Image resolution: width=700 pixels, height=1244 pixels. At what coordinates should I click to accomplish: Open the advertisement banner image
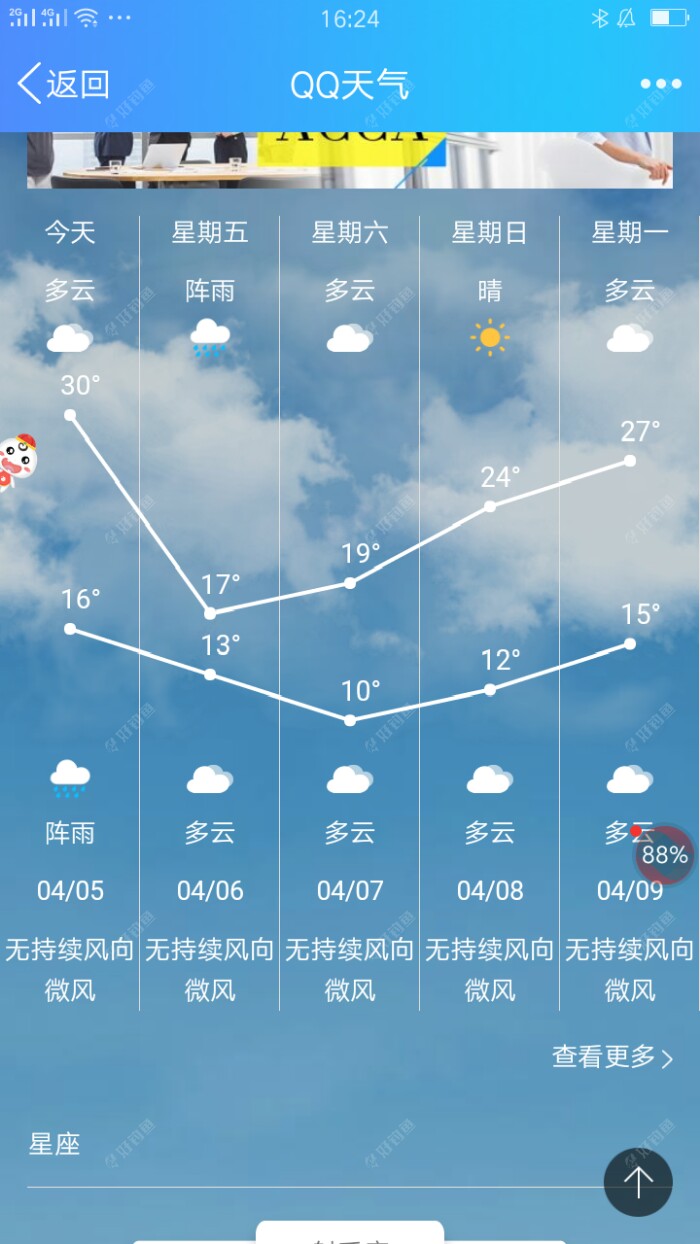[350, 160]
